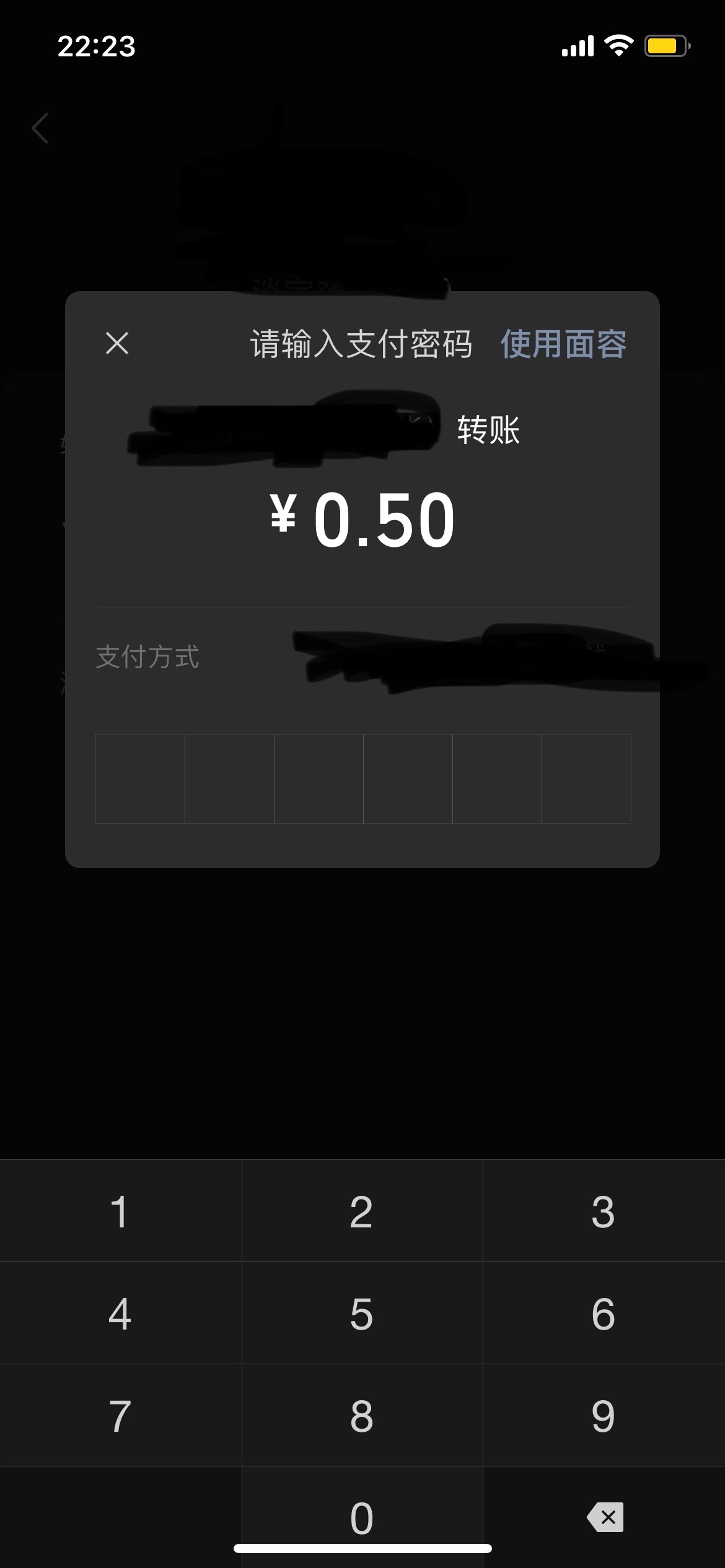
Task: Enter digit 6 on the keypad
Action: point(603,1313)
